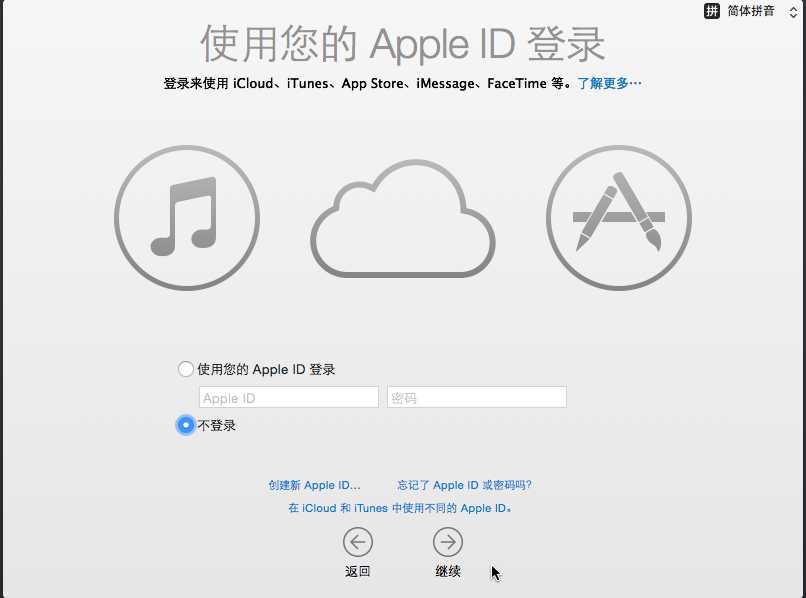Focus the Apple ID text field

point(288,398)
